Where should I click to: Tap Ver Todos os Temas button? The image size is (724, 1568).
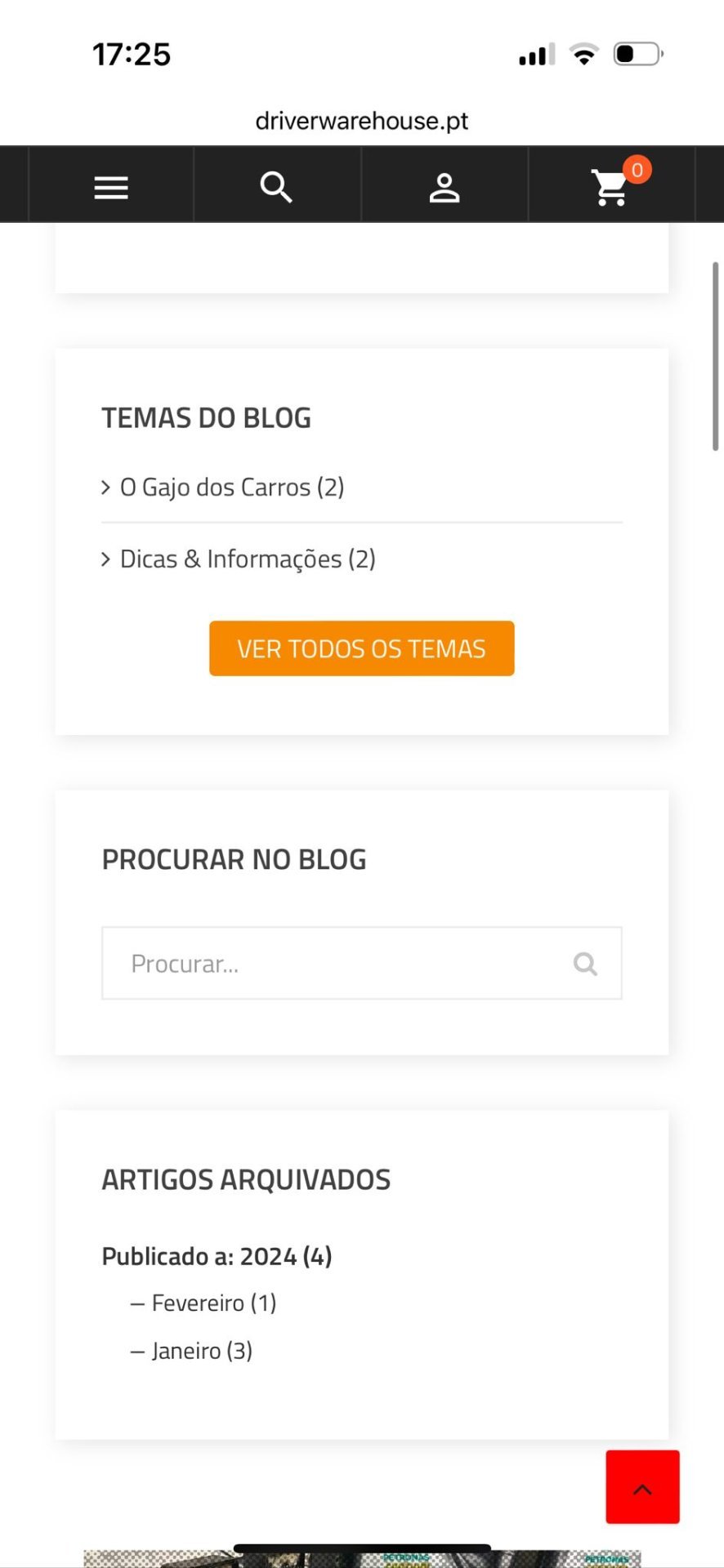361,648
